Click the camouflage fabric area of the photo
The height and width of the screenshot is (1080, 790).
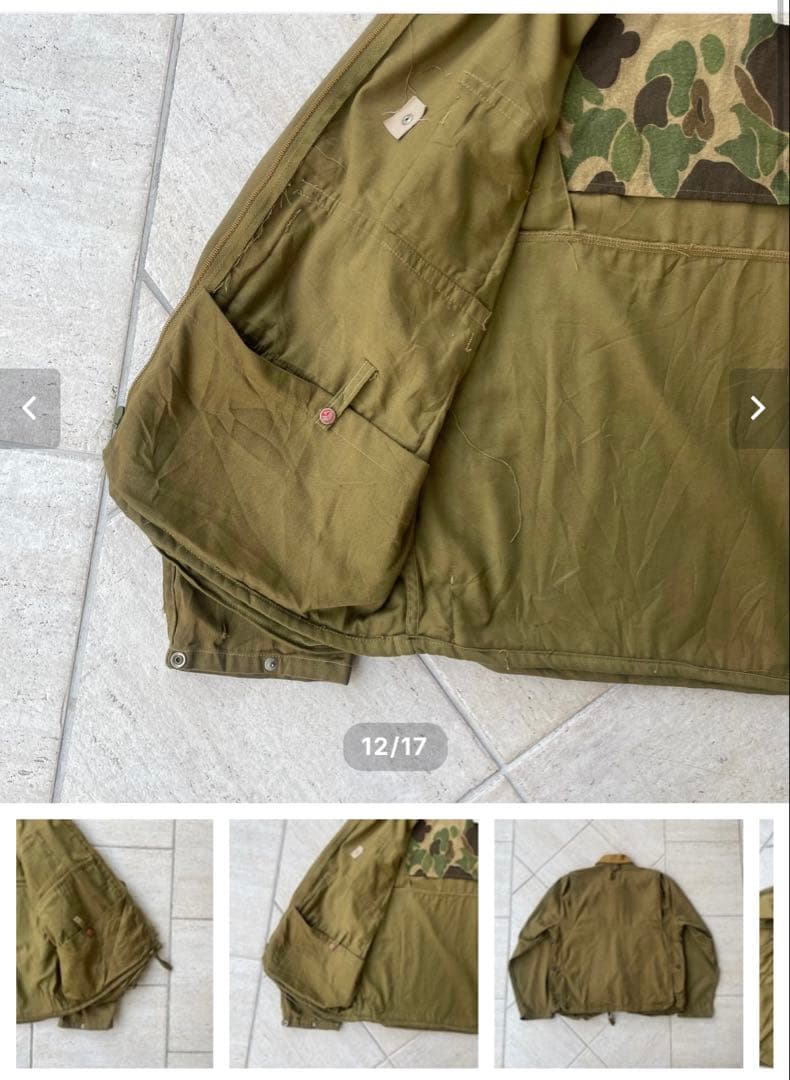pos(670,100)
